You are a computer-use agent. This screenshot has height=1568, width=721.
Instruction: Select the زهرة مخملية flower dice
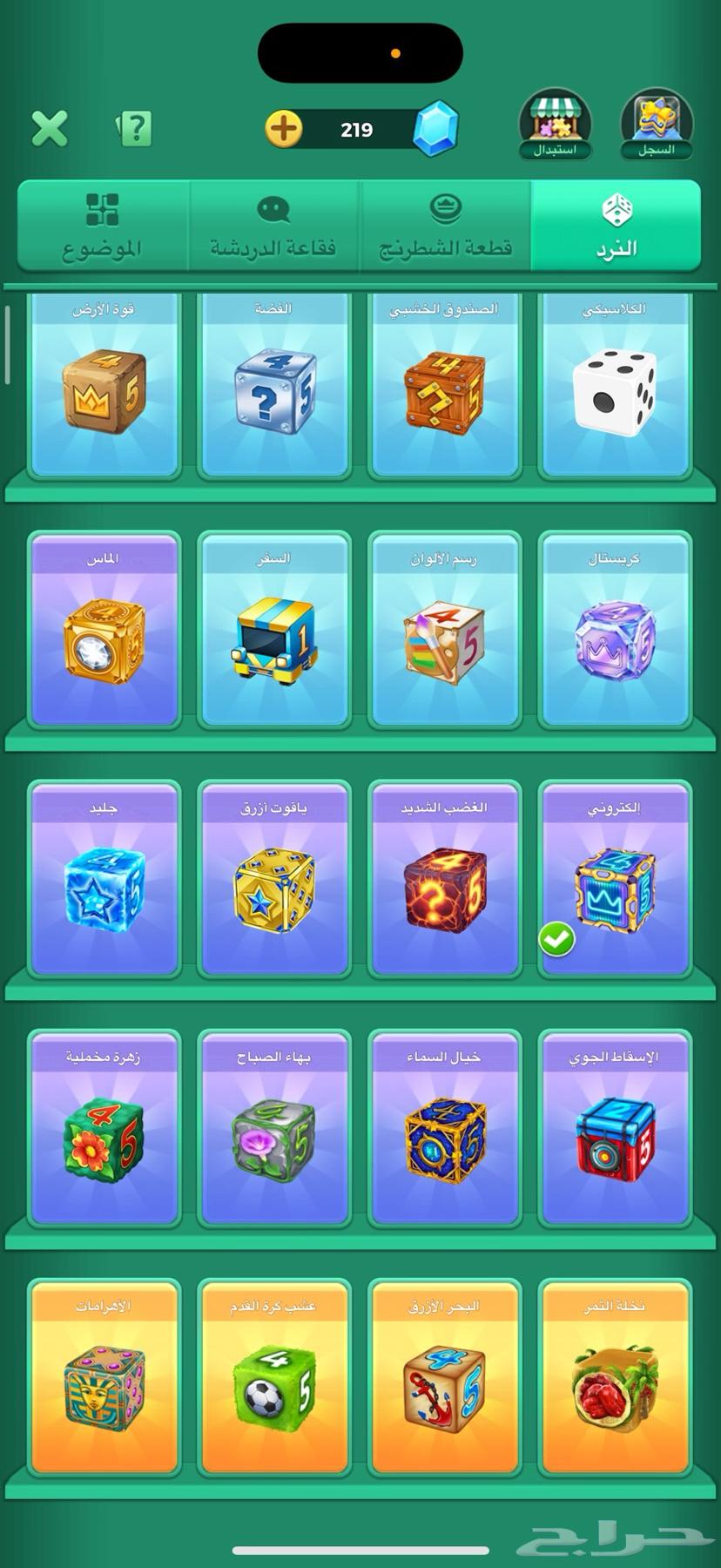104,1132
